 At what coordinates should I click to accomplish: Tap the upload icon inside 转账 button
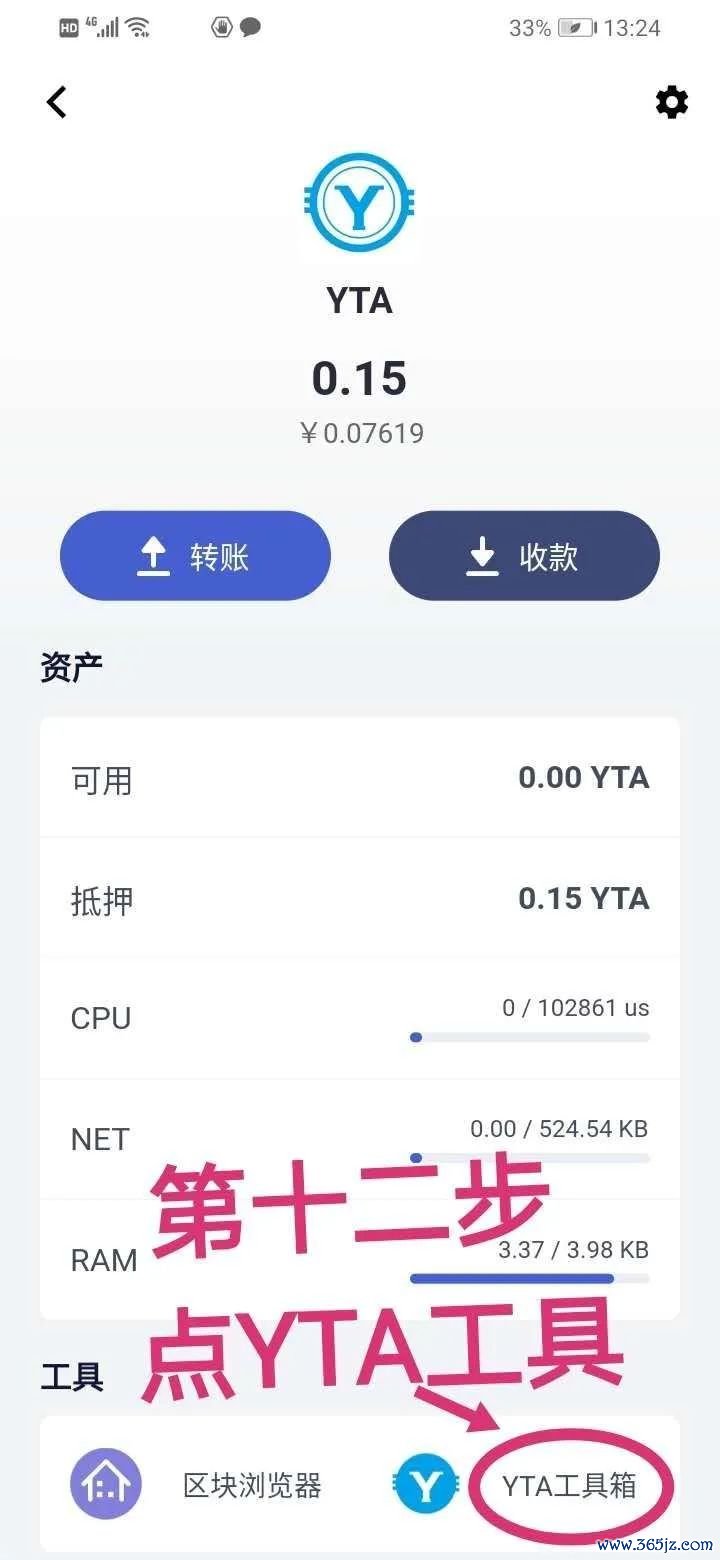coord(152,556)
